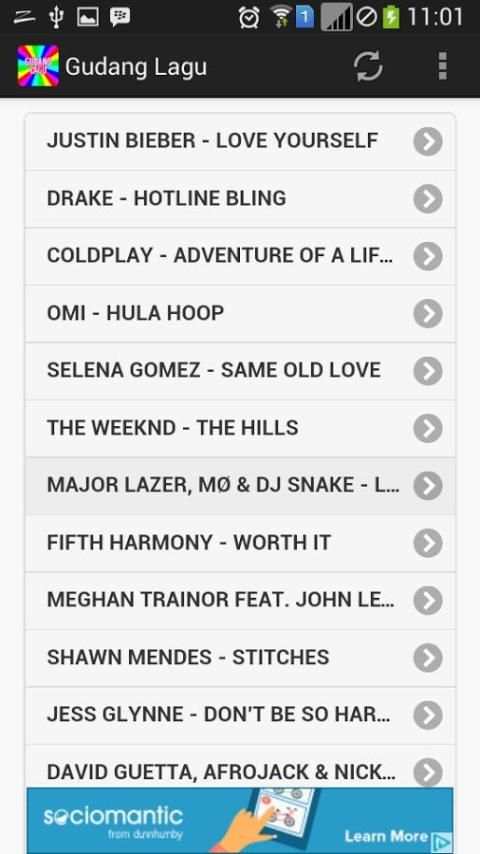Select Shawn Mendes - Stitches
The width and height of the screenshot is (480, 854).
coord(240,657)
